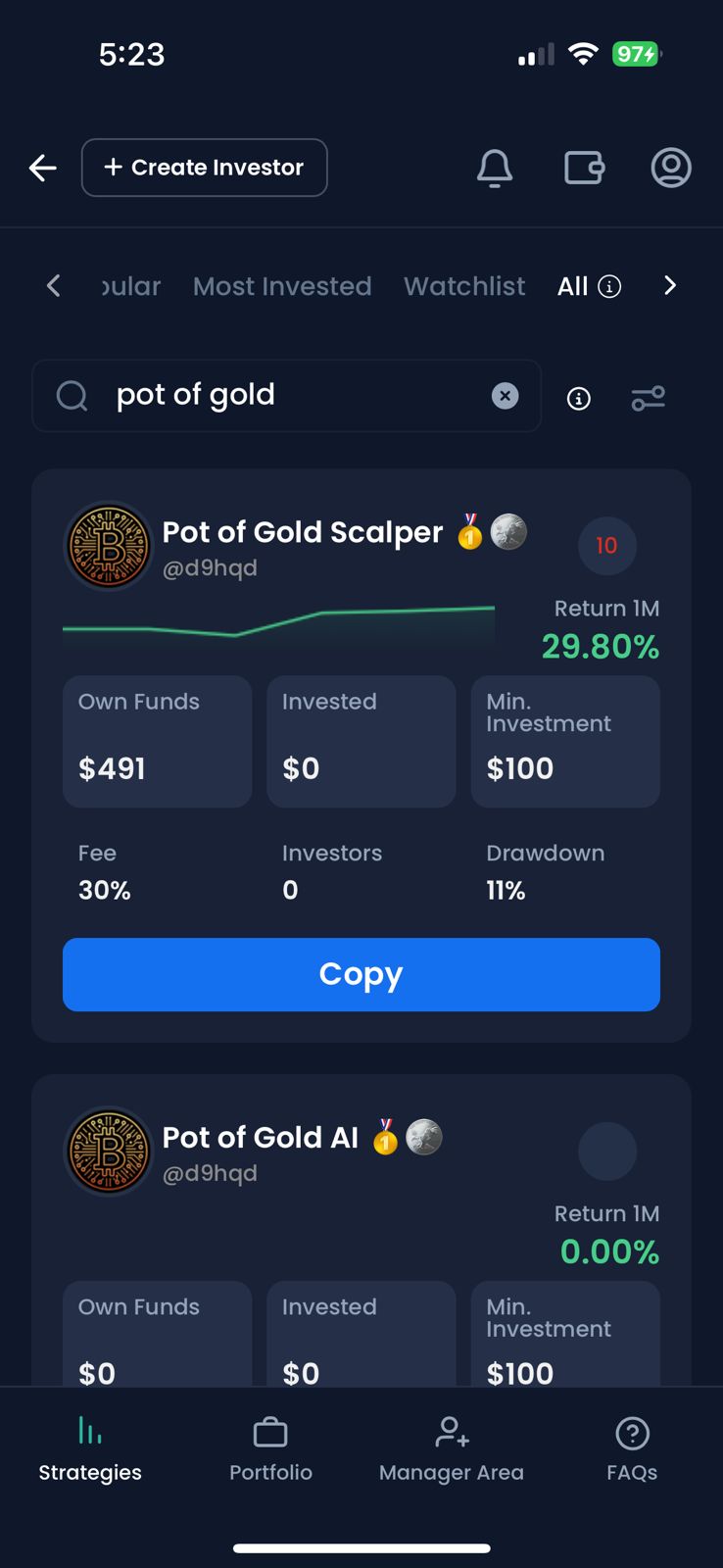Image resolution: width=723 pixels, height=1568 pixels.
Task: Expand the tab list with right chevron
Action: (670, 285)
